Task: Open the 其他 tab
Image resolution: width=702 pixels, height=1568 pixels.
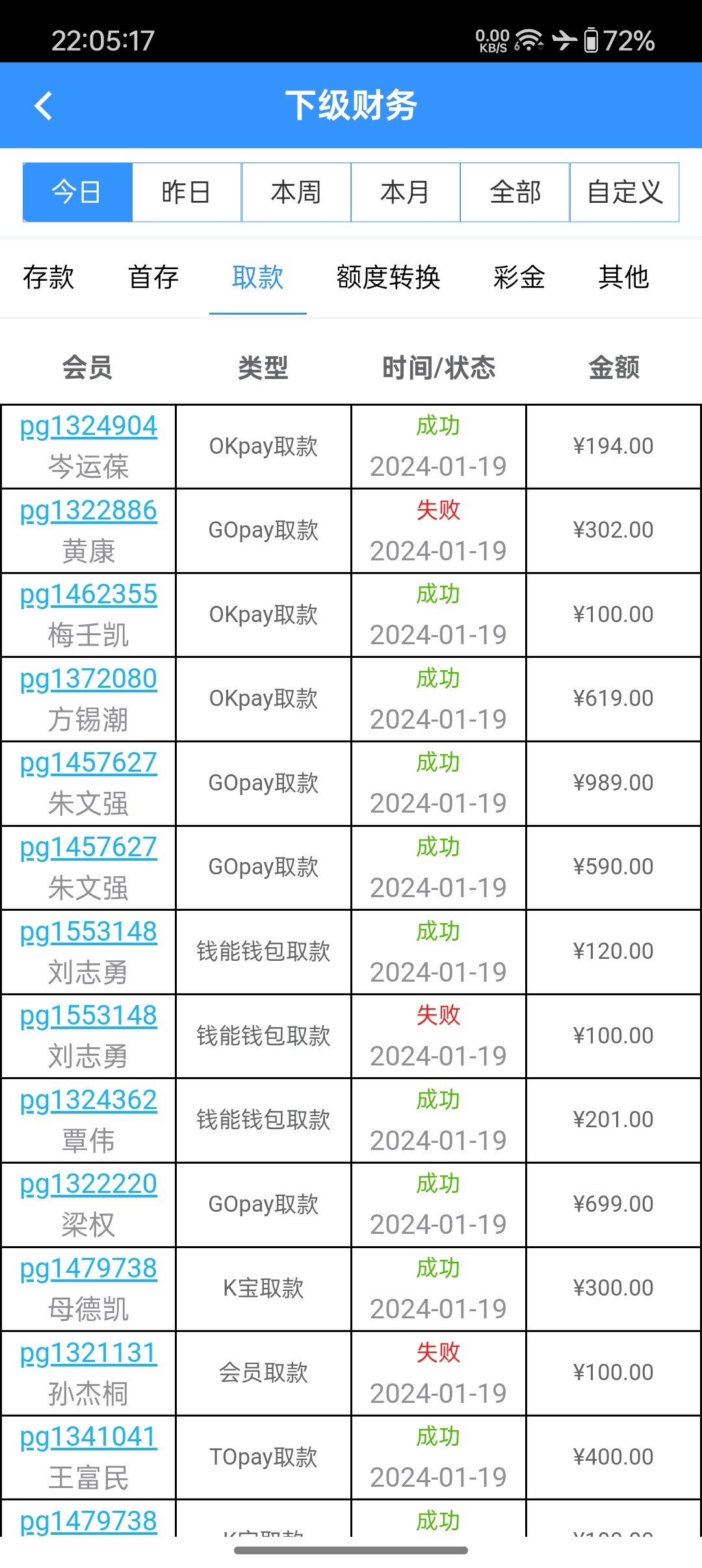Action: (x=623, y=278)
